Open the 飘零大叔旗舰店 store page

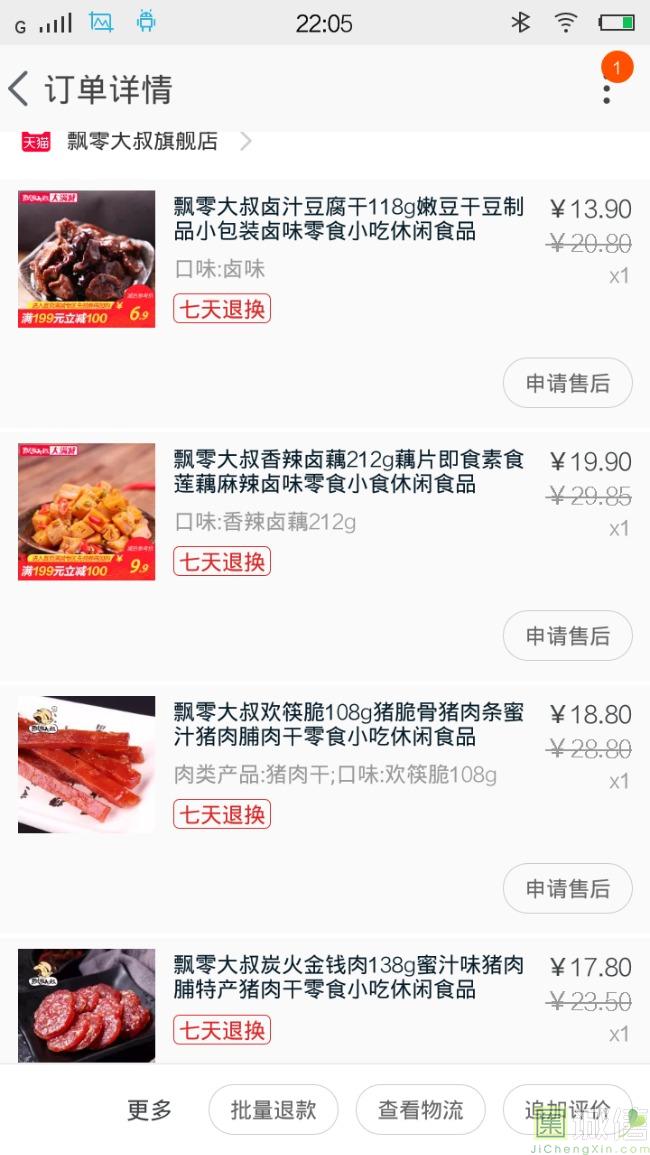pyautogui.click(x=142, y=142)
